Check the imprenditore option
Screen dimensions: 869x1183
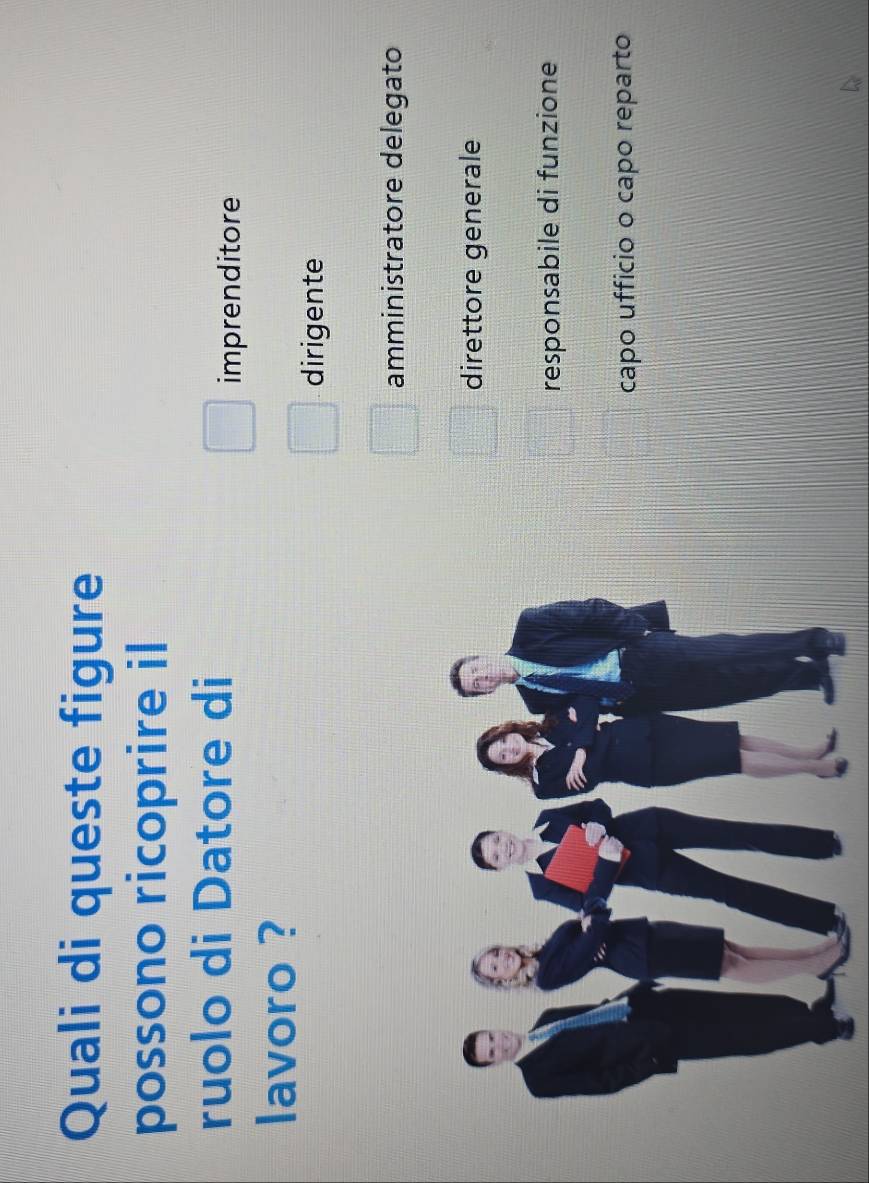tap(229, 425)
